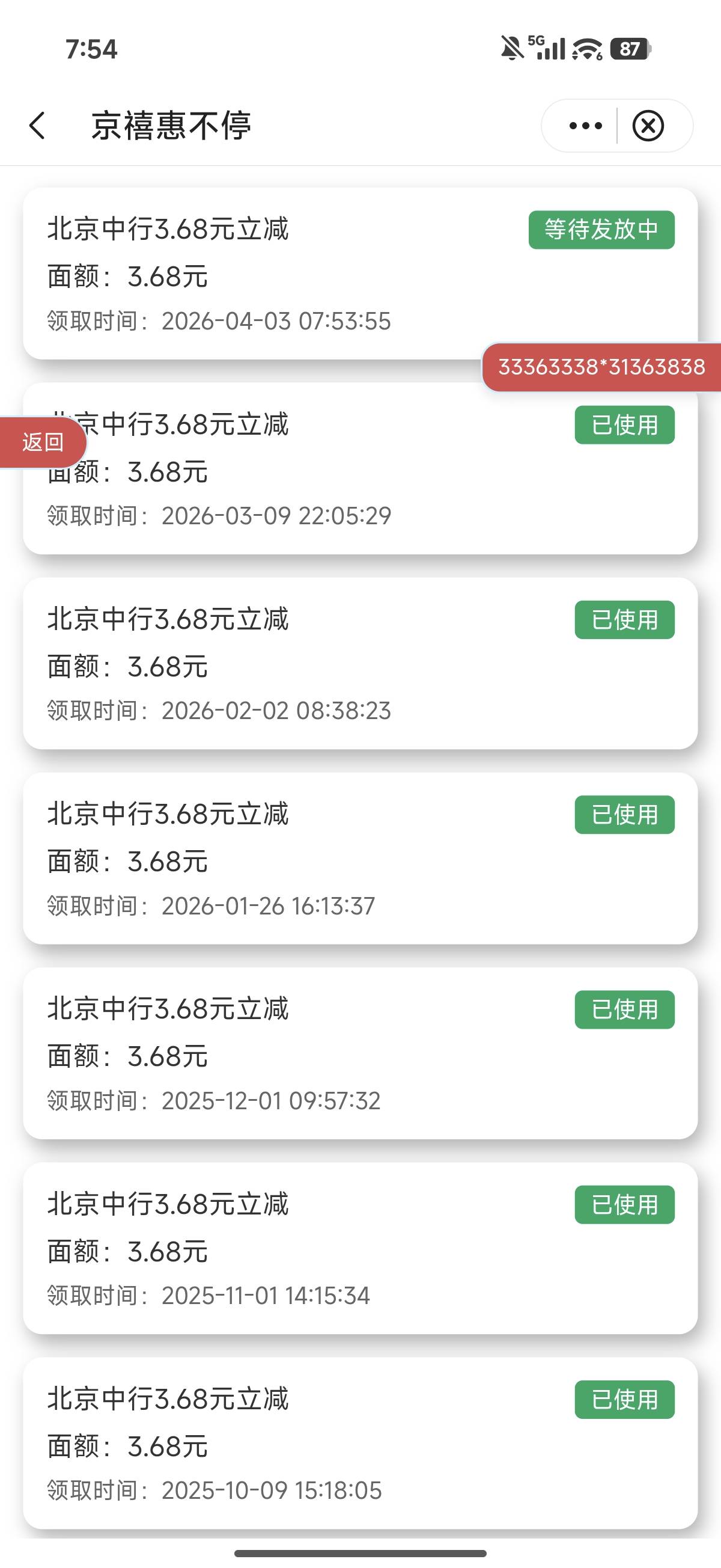Go back using the top-left arrow

tap(37, 126)
